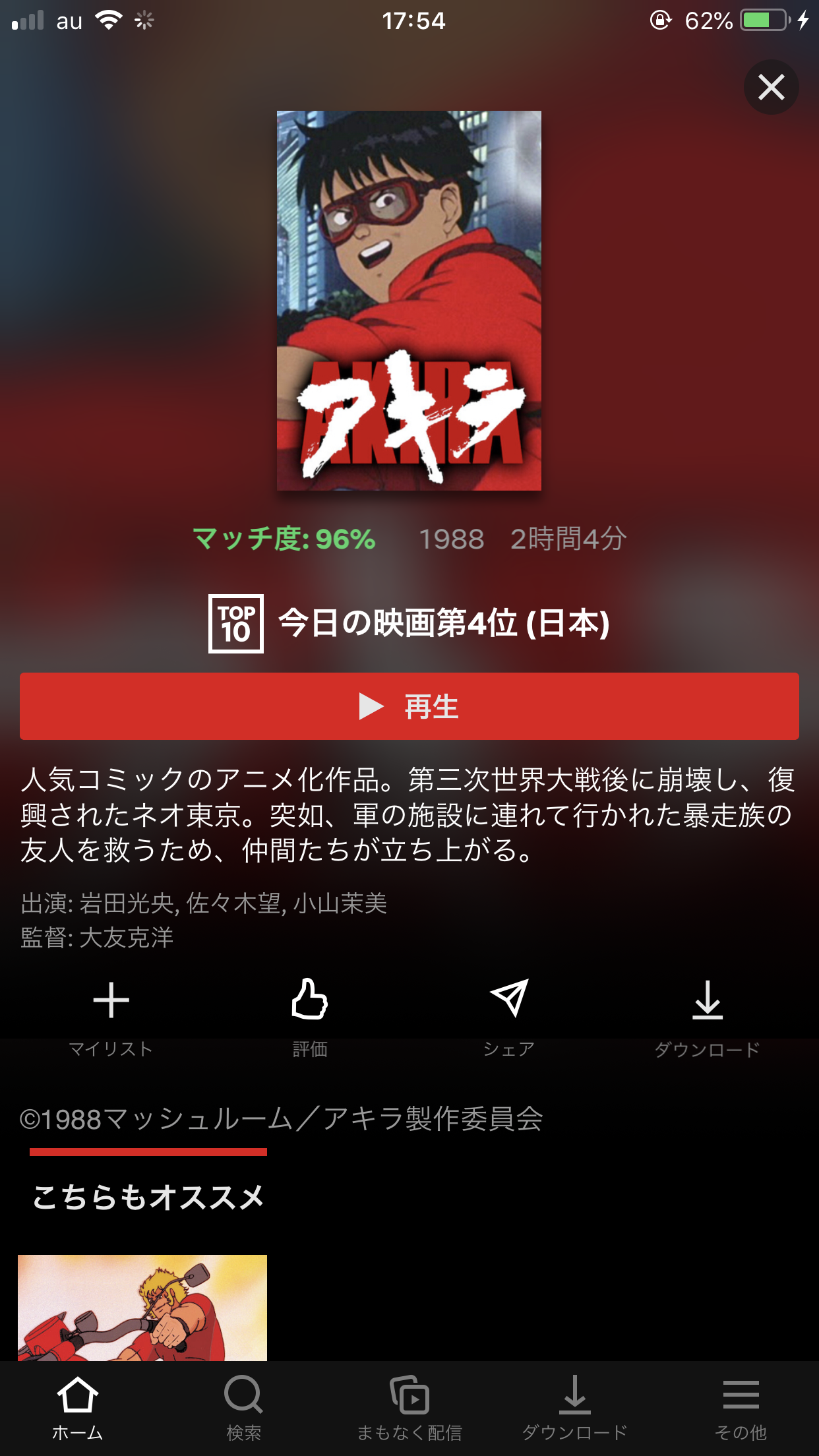
Task: Select the こちらもオススメ tab
Action: (148, 1197)
